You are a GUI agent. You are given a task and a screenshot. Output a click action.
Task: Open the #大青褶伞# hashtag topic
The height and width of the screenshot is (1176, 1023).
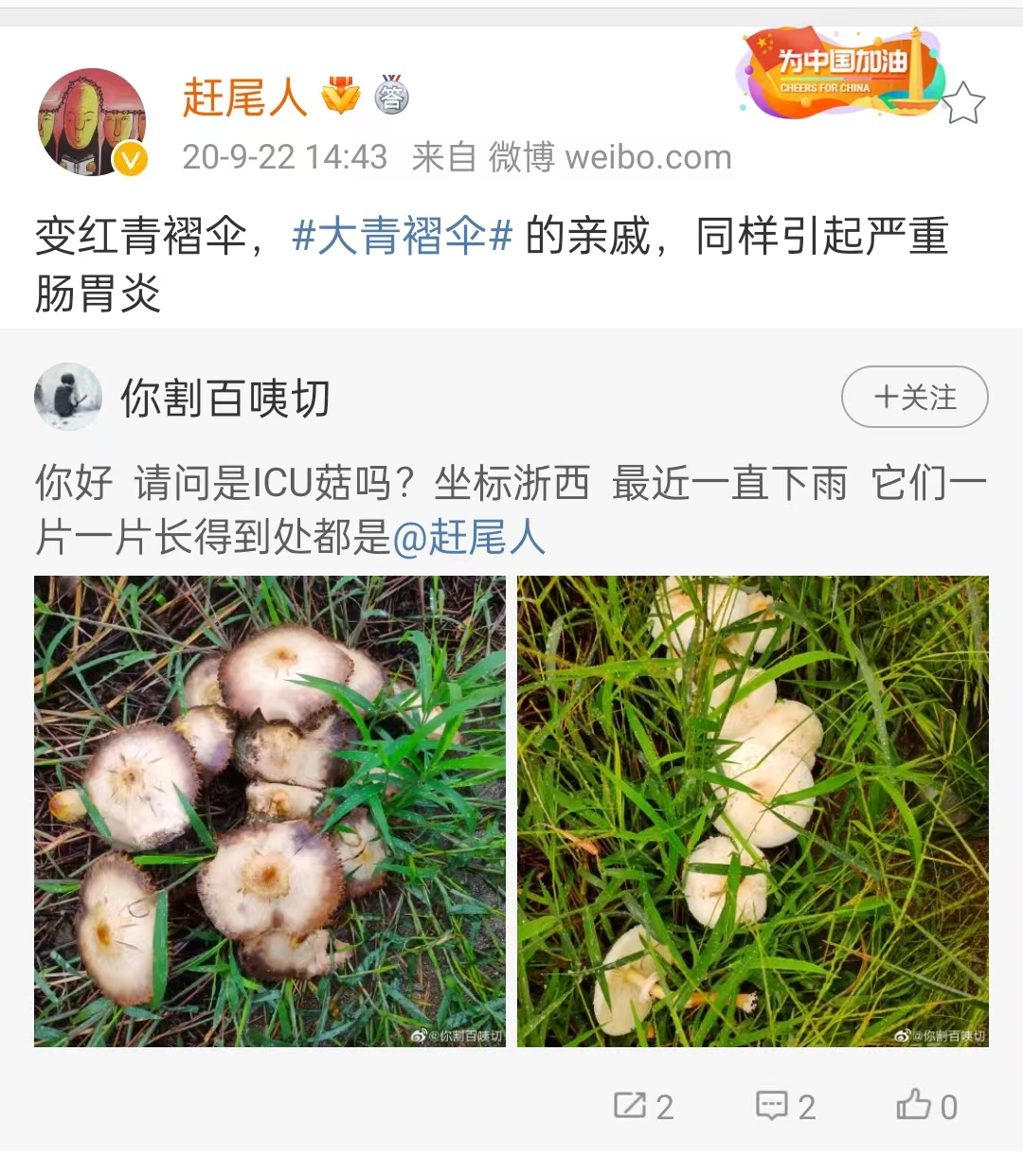point(403,236)
